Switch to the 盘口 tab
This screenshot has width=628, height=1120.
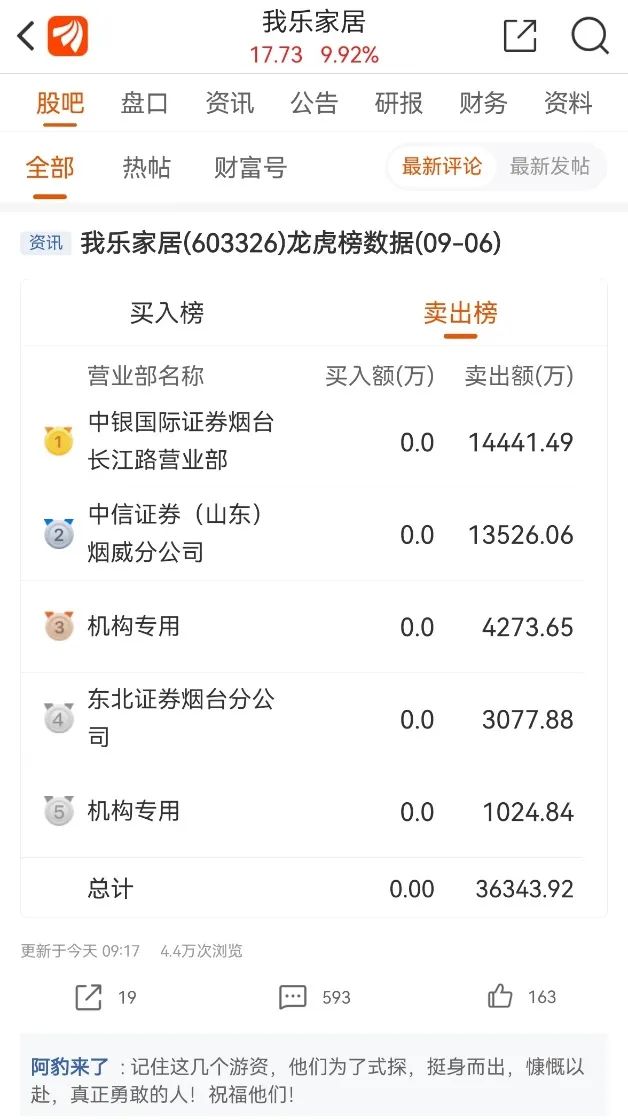(x=145, y=103)
